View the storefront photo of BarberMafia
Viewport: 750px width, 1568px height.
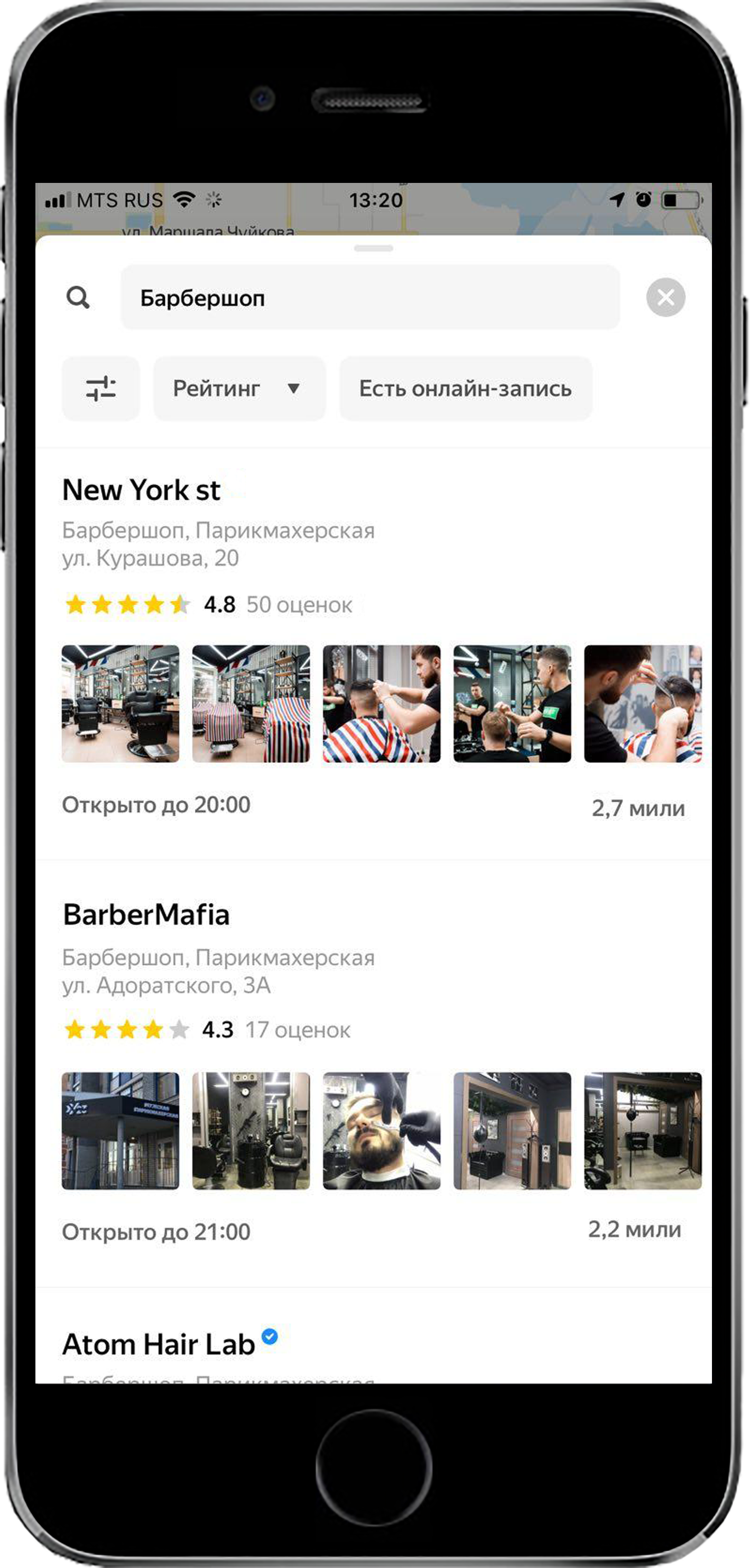[121, 1130]
